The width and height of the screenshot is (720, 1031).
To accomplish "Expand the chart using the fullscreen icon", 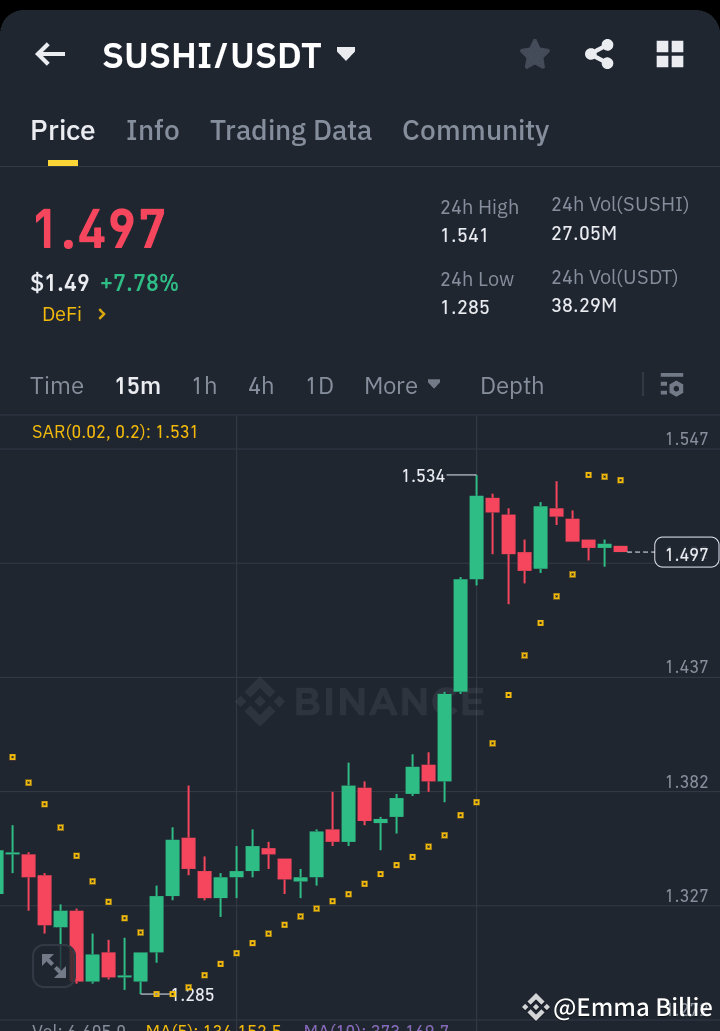I will tap(54, 966).
